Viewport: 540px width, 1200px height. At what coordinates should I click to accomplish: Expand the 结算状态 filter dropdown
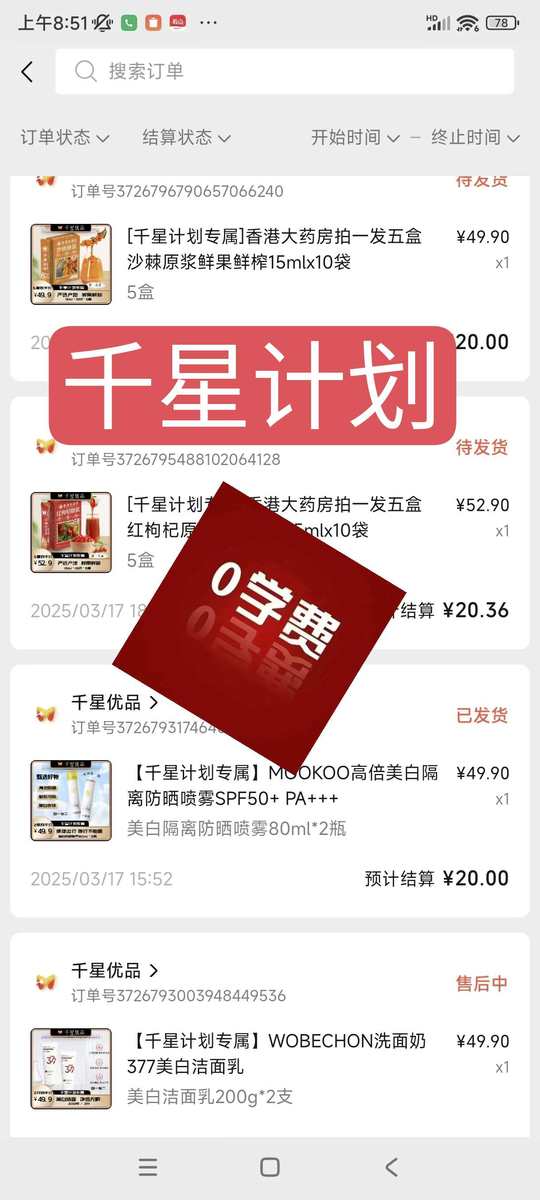point(187,137)
